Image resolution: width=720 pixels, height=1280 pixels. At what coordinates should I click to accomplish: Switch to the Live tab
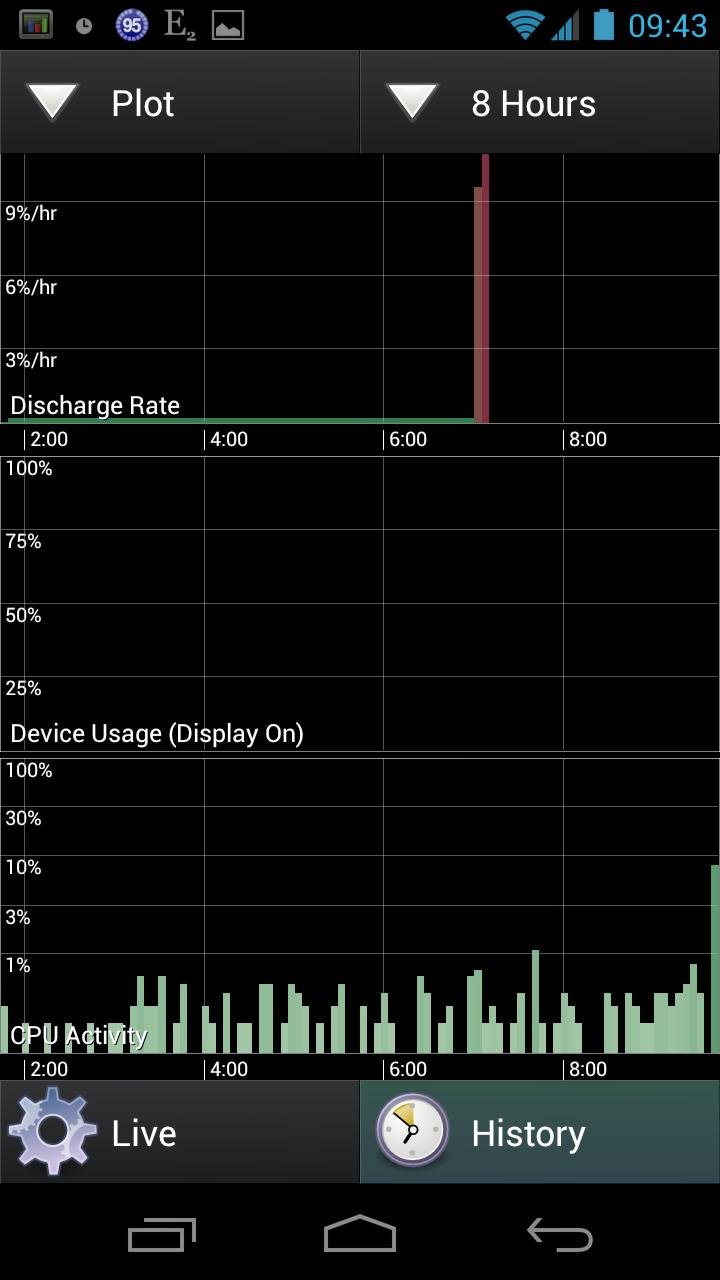pos(180,1132)
